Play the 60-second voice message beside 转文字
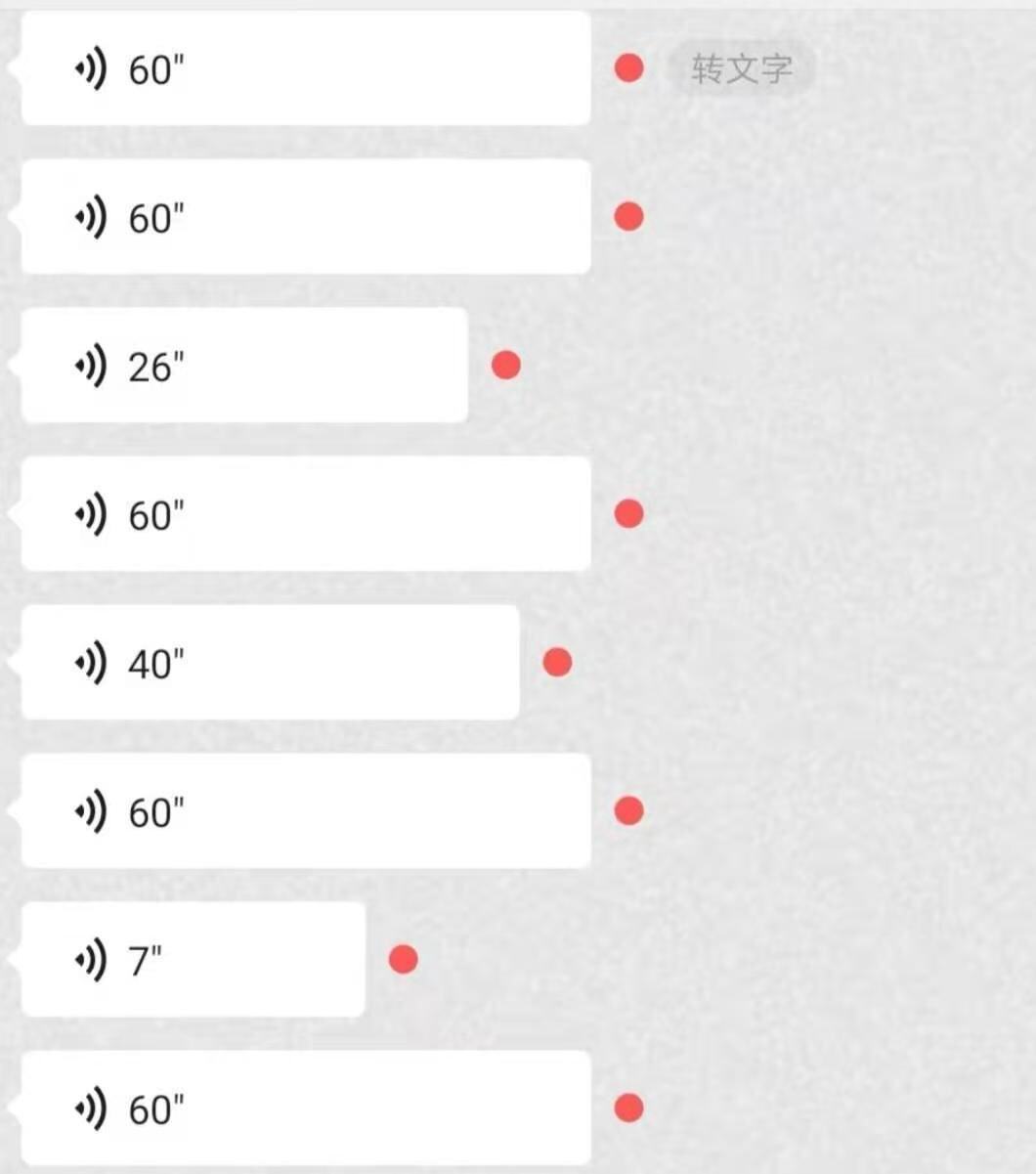1036x1174 pixels. pyautogui.click(x=305, y=68)
